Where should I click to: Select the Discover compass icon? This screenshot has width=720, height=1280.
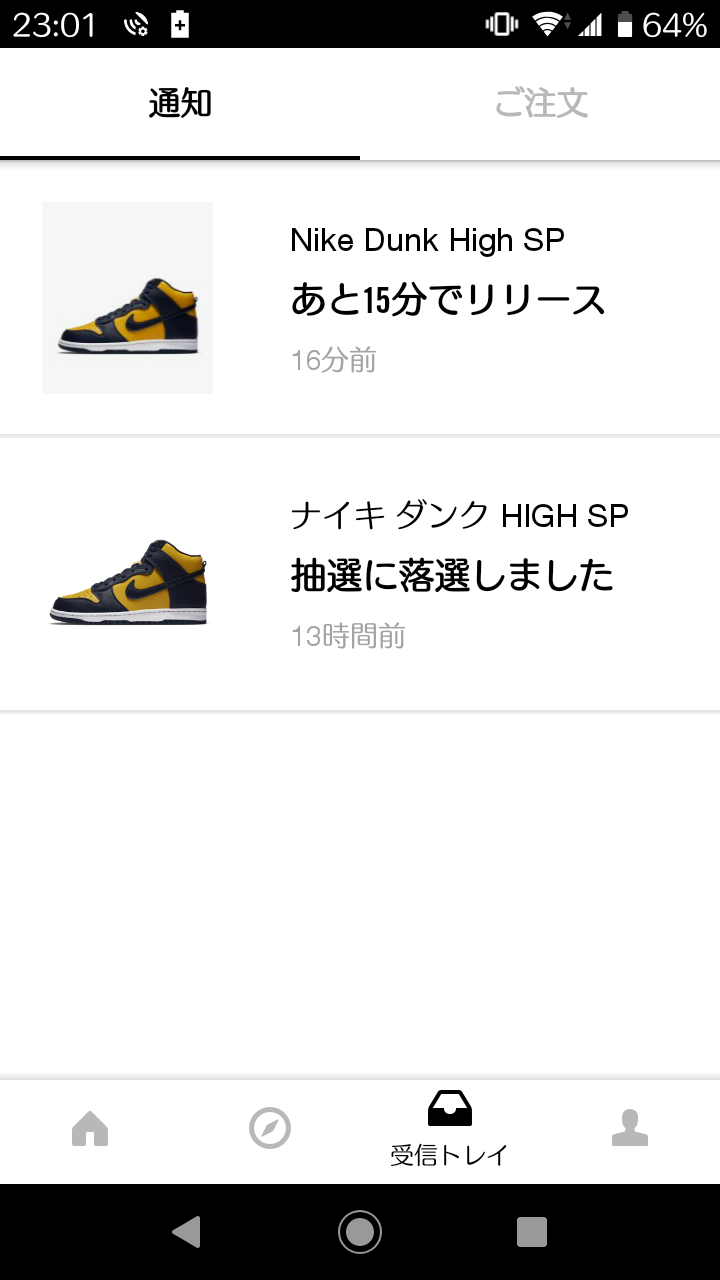point(270,1128)
